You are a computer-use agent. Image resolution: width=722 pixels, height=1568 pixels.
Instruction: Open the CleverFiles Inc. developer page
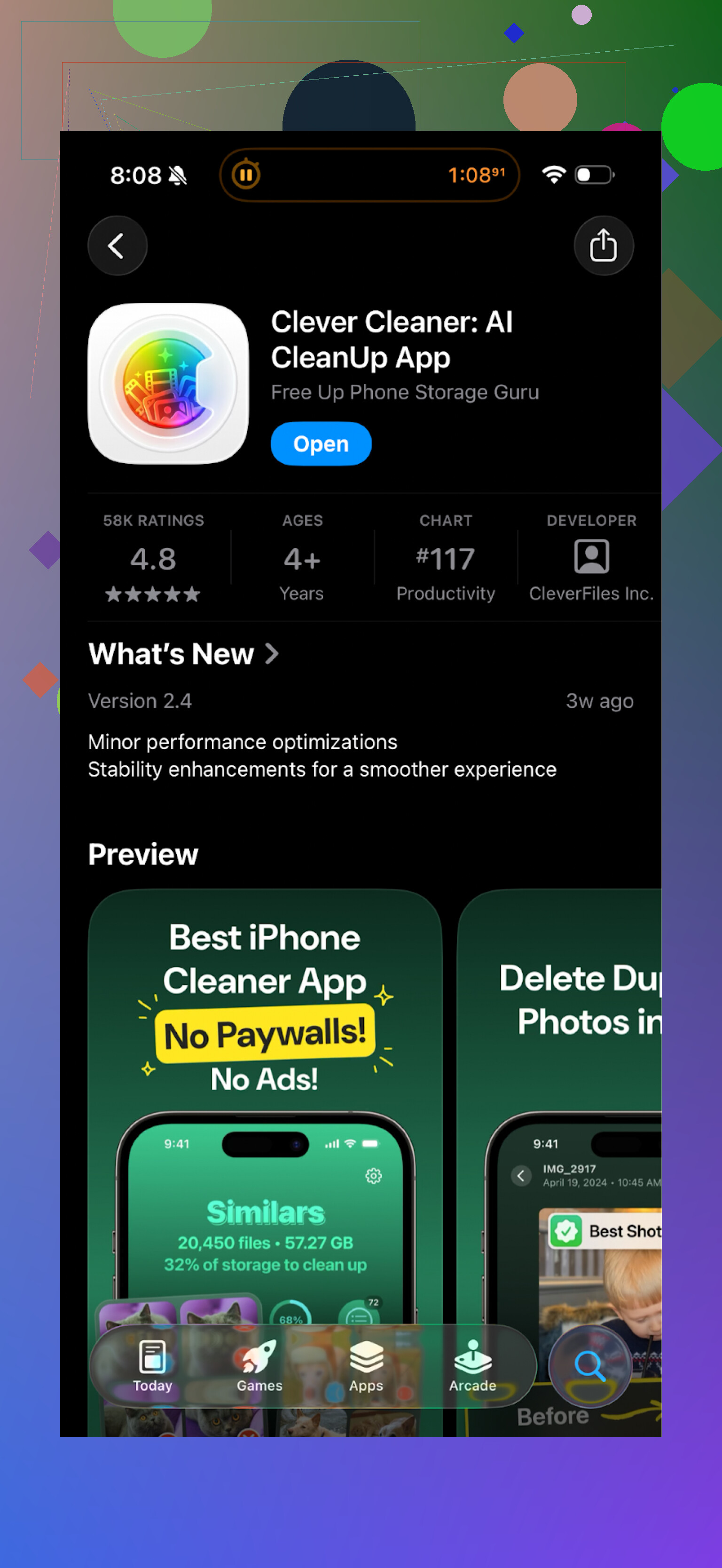click(590, 558)
